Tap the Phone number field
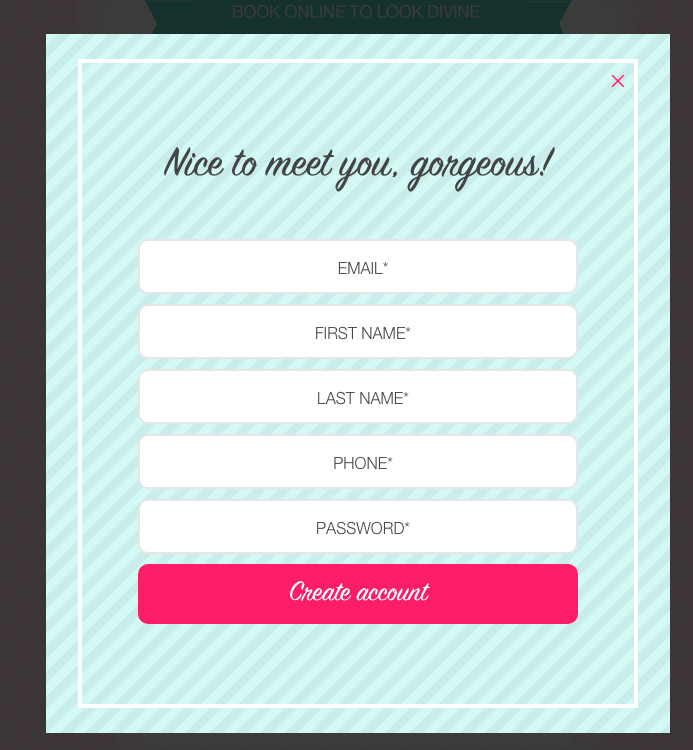This screenshot has height=750, width=693. tap(358, 462)
